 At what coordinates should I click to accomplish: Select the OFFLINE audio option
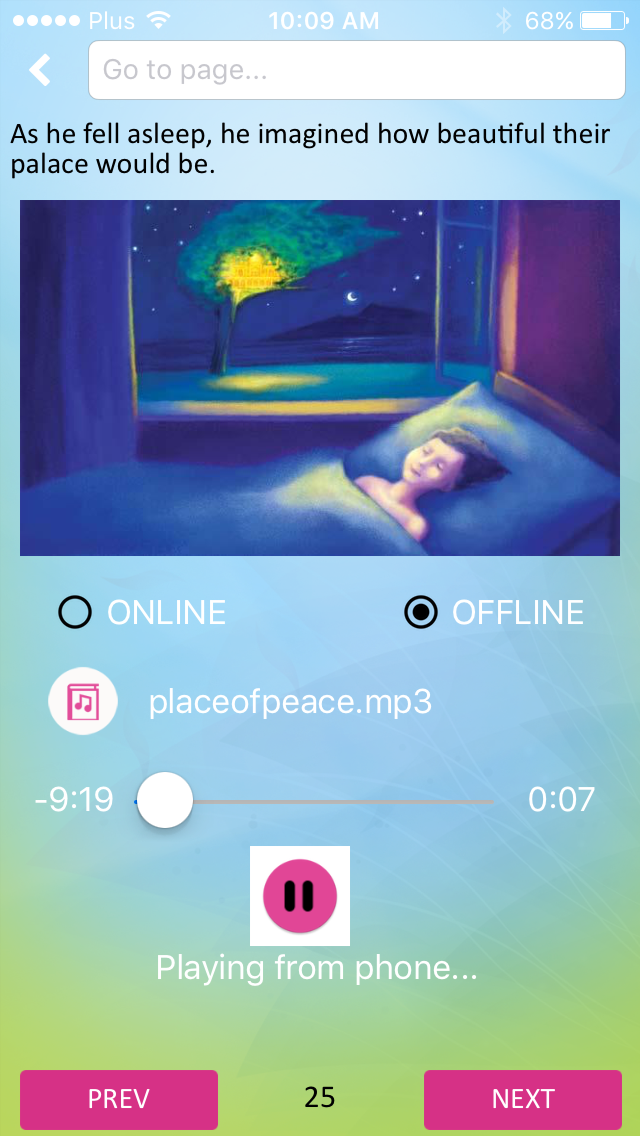tap(421, 612)
